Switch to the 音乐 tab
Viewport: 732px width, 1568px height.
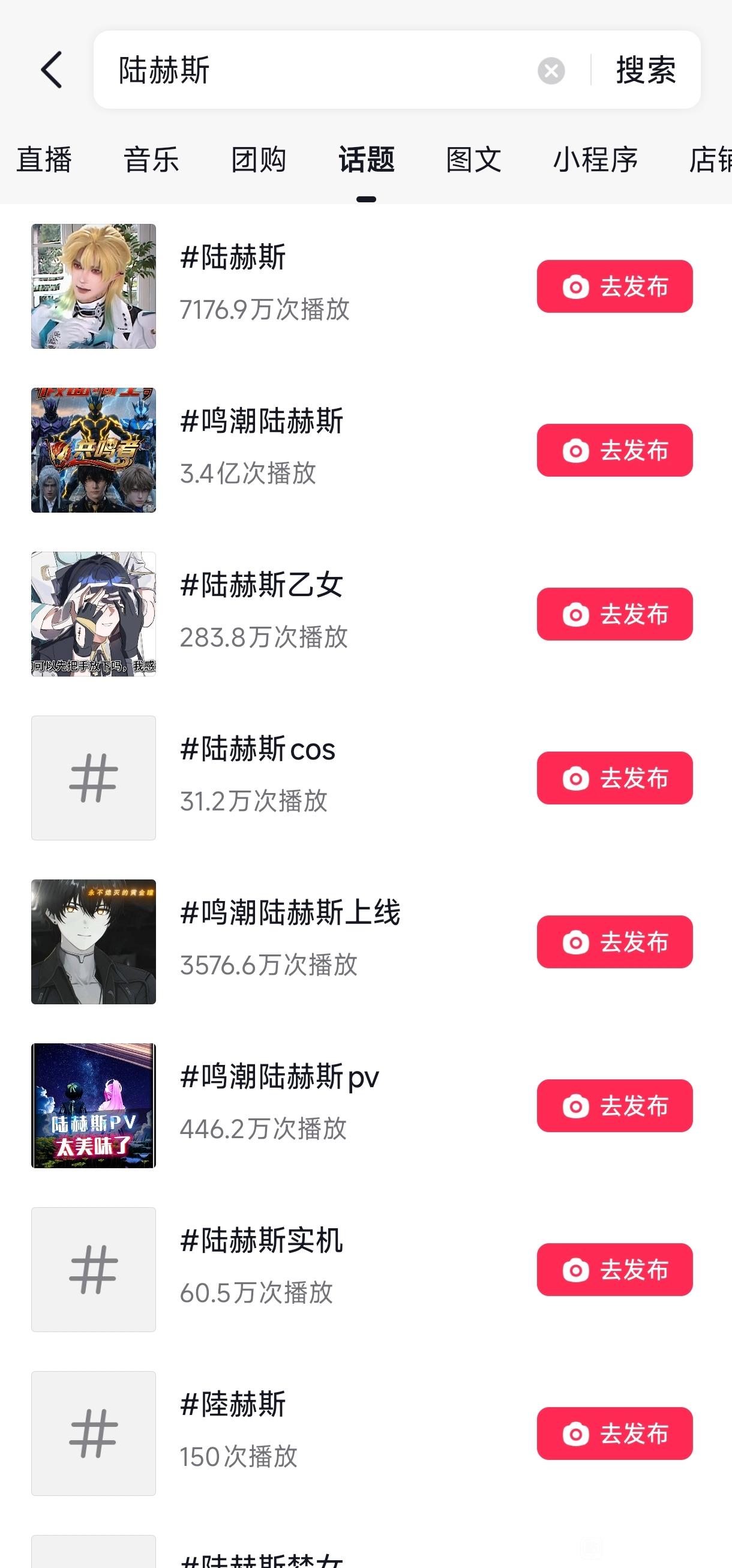(152, 160)
